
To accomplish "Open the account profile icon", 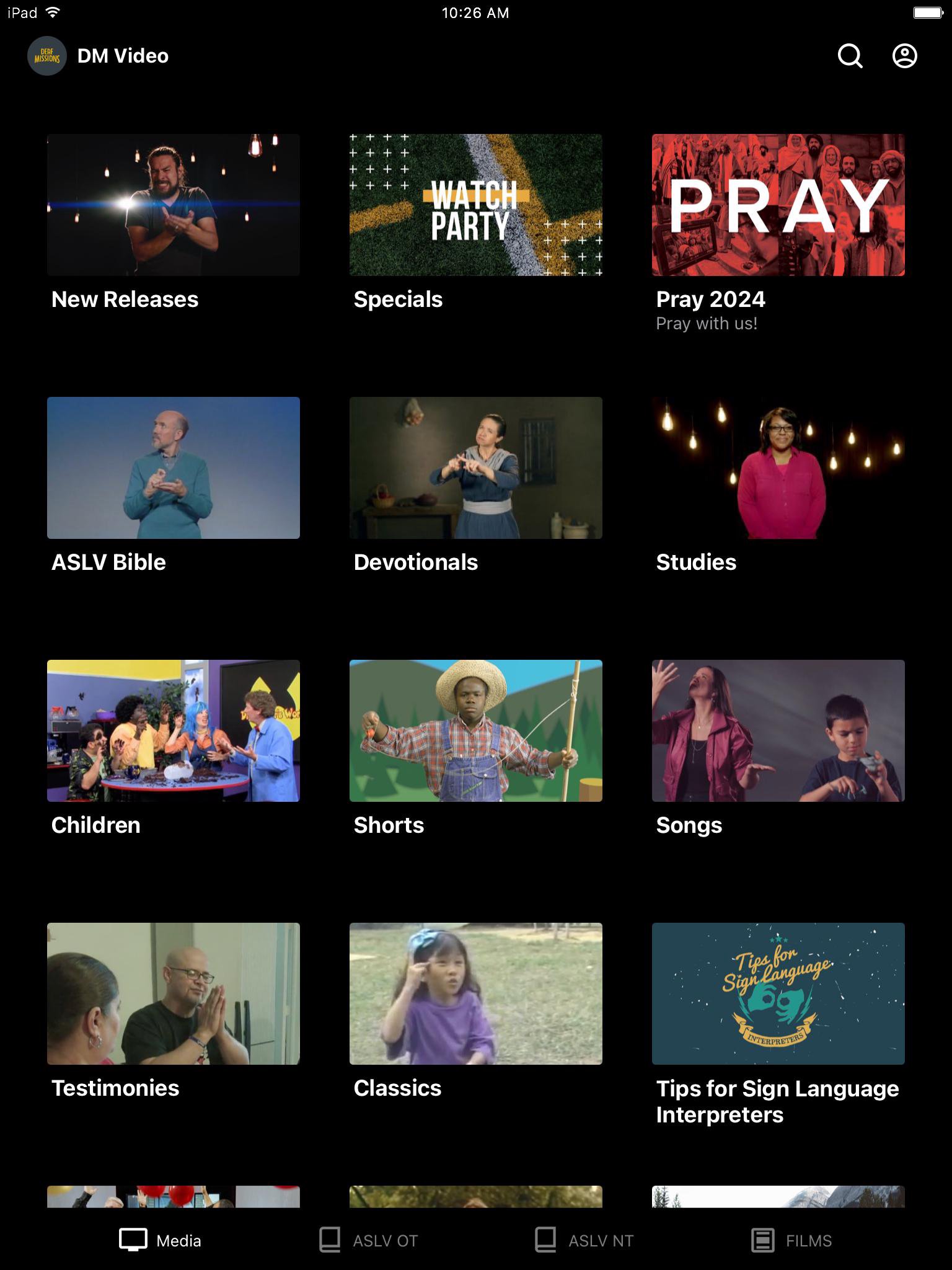I will [904, 56].
